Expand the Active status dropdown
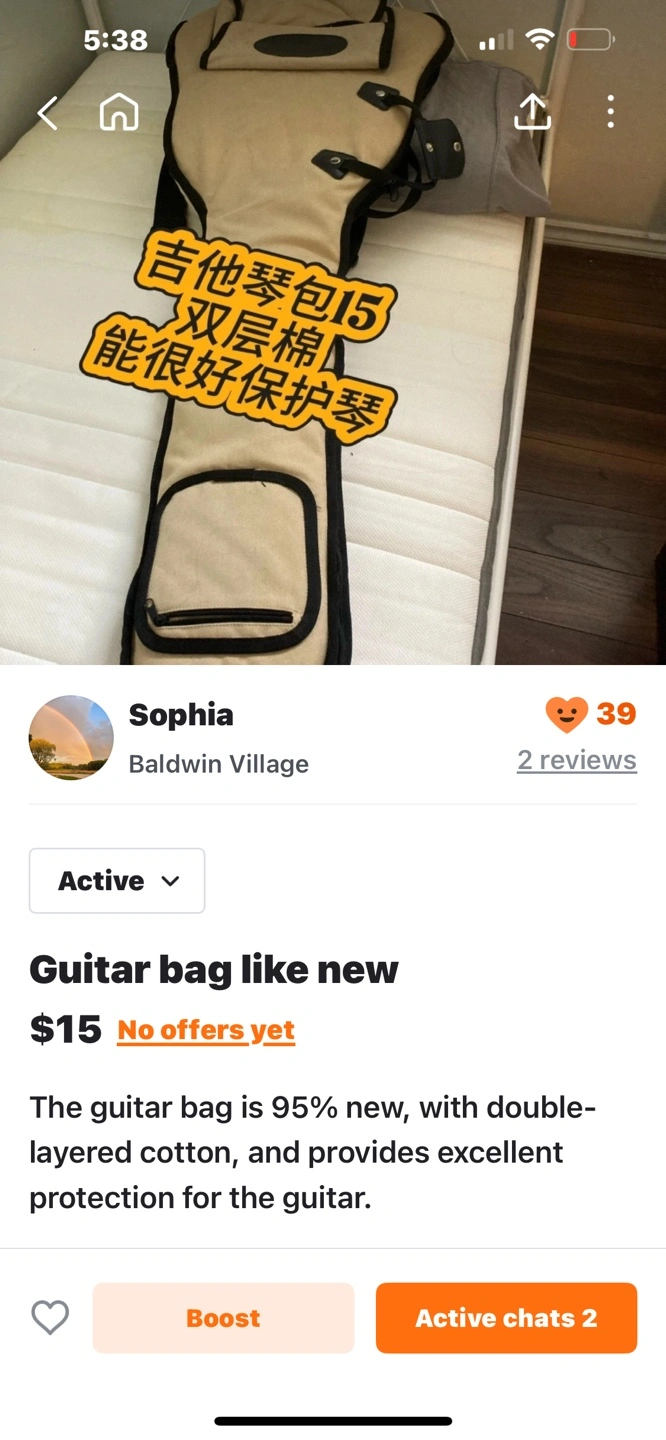The image size is (666, 1440). pyautogui.click(x=117, y=880)
